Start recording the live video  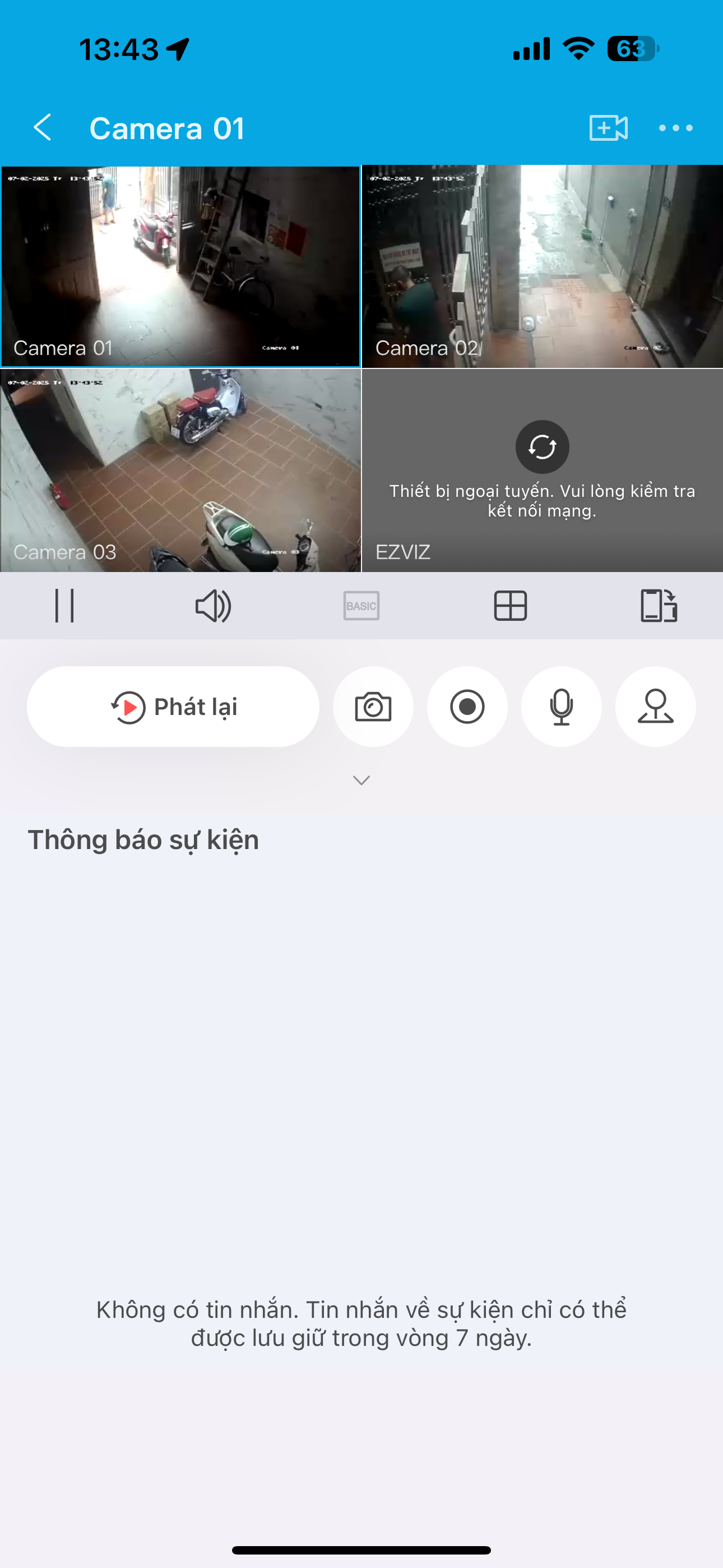pyautogui.click(x=467, y=707)
